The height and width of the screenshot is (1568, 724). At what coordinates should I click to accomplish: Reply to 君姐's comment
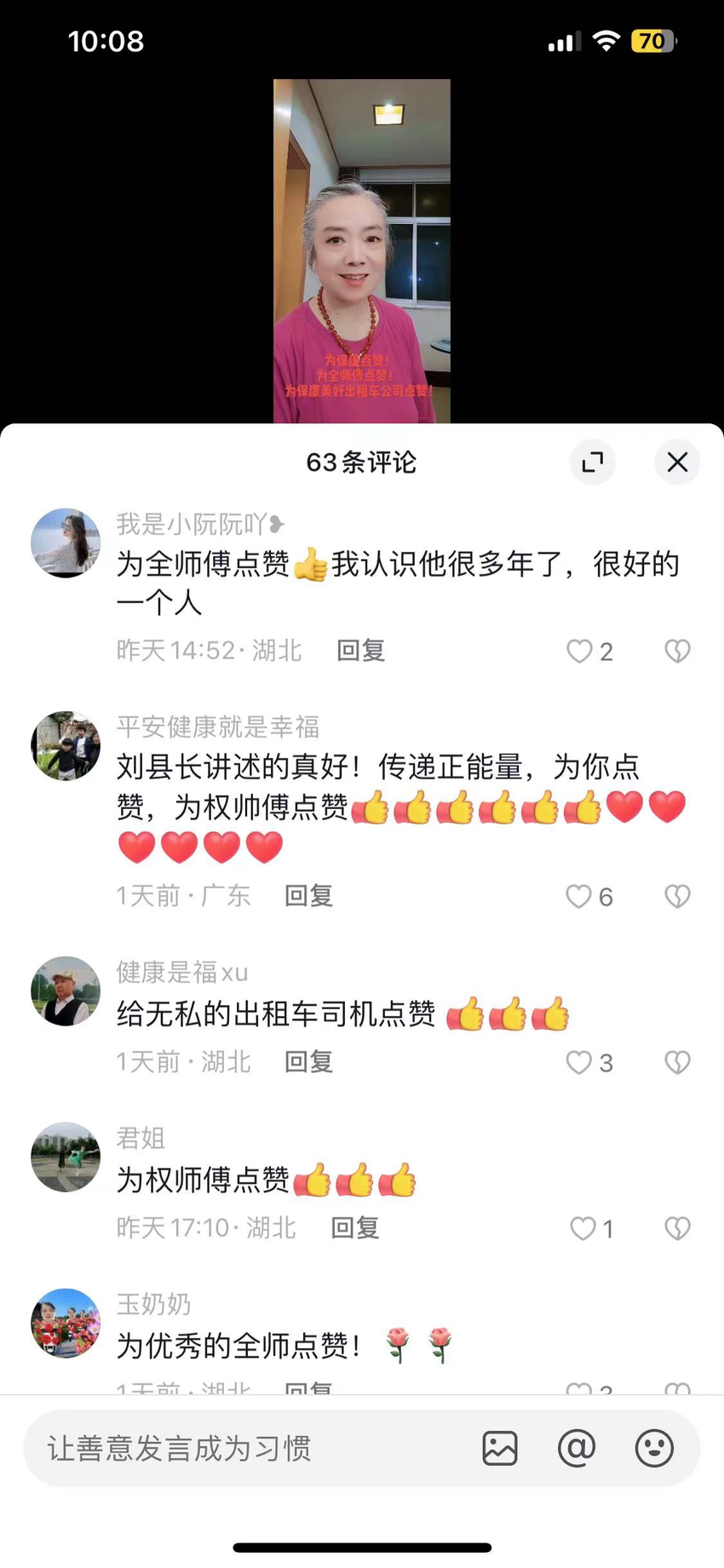(354, 1227)
